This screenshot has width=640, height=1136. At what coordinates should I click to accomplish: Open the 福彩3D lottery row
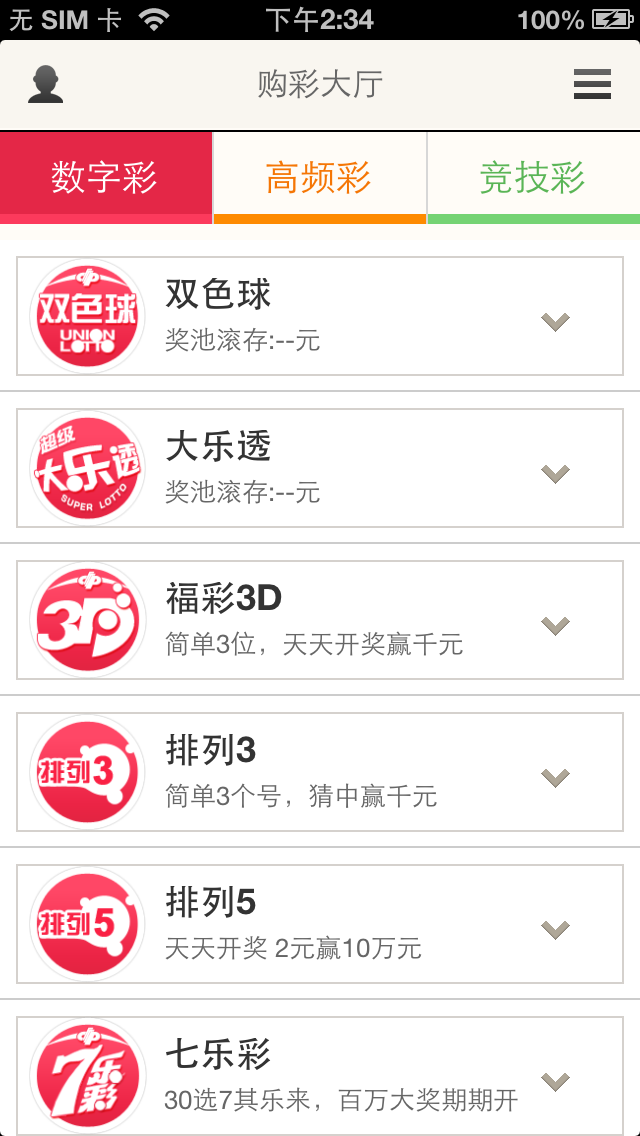pos(300,620)
